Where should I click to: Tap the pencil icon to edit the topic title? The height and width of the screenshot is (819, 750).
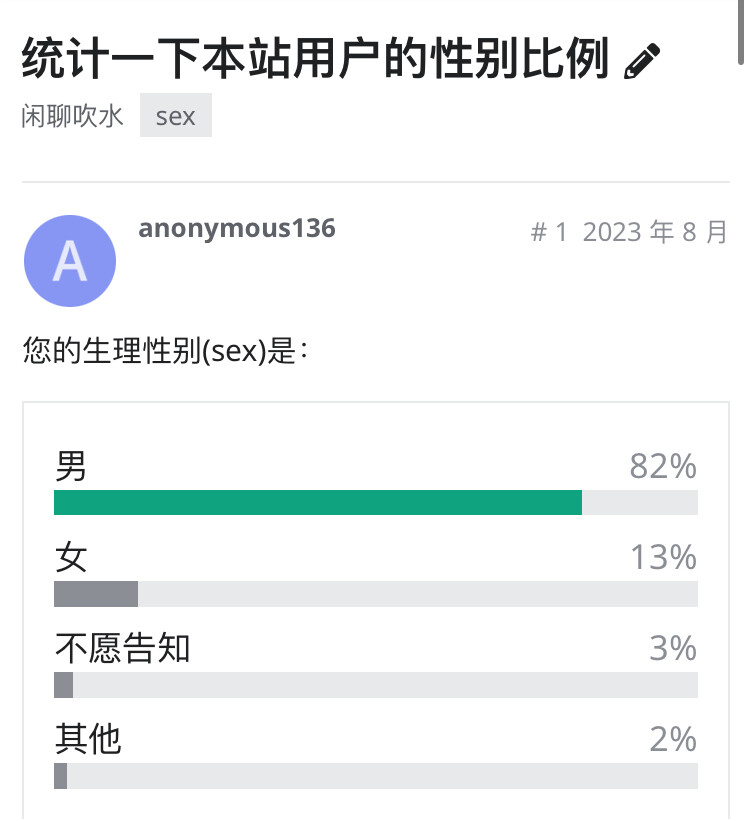coord(642,62)
